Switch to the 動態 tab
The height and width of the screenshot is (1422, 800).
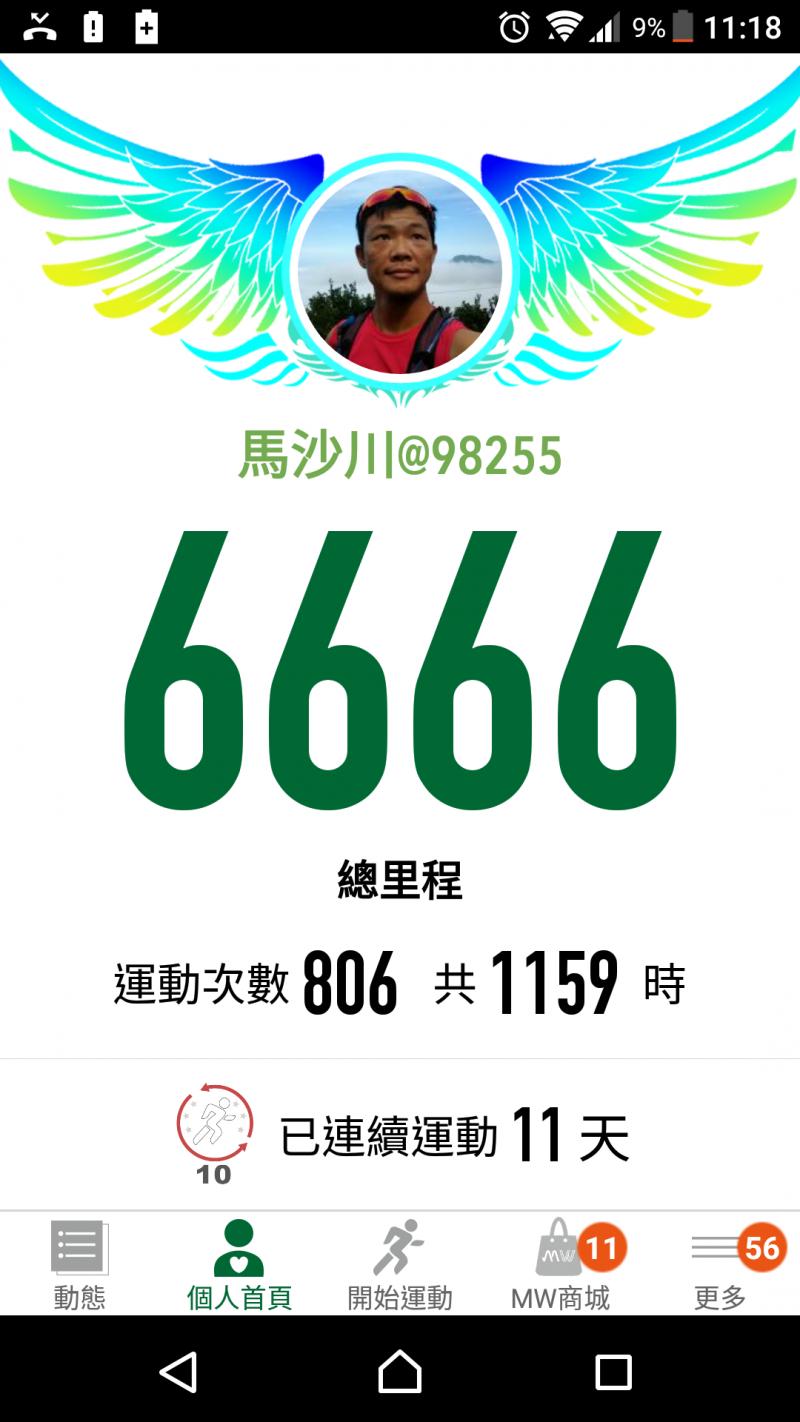(x=80, y=1264)
